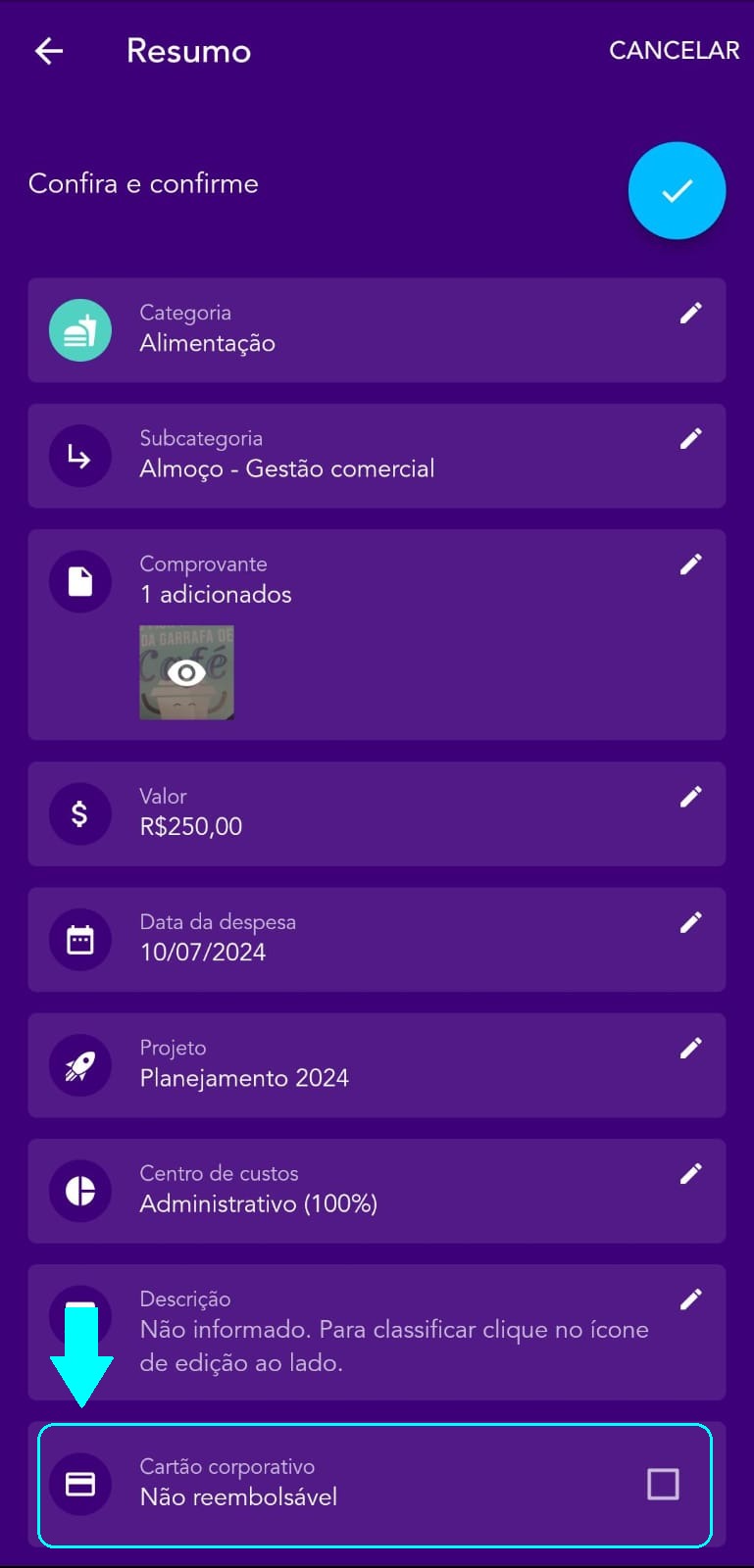Edit the Descrição field
754x1568 pixels.
(x=691, y=1298)
